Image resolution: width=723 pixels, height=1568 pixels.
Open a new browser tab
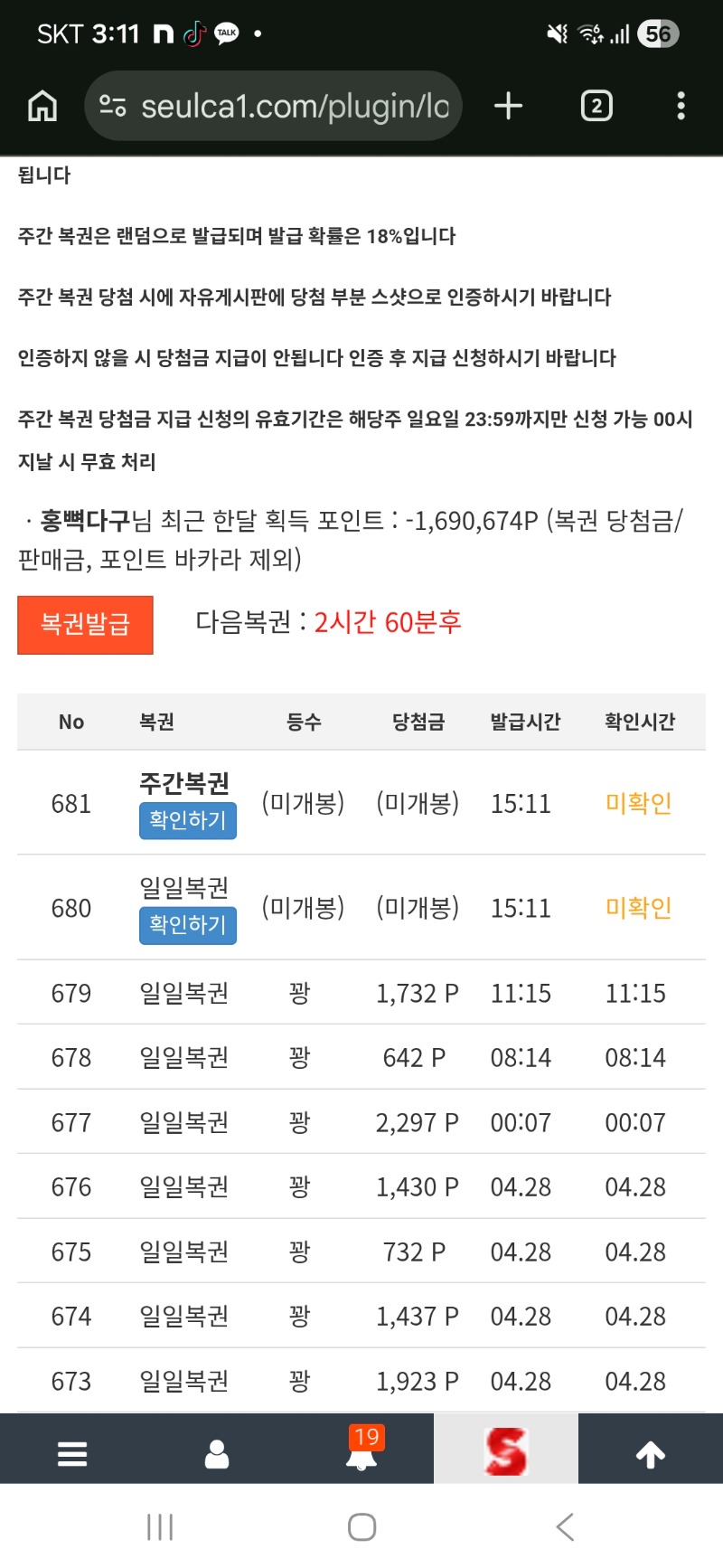tap(508, 107)
